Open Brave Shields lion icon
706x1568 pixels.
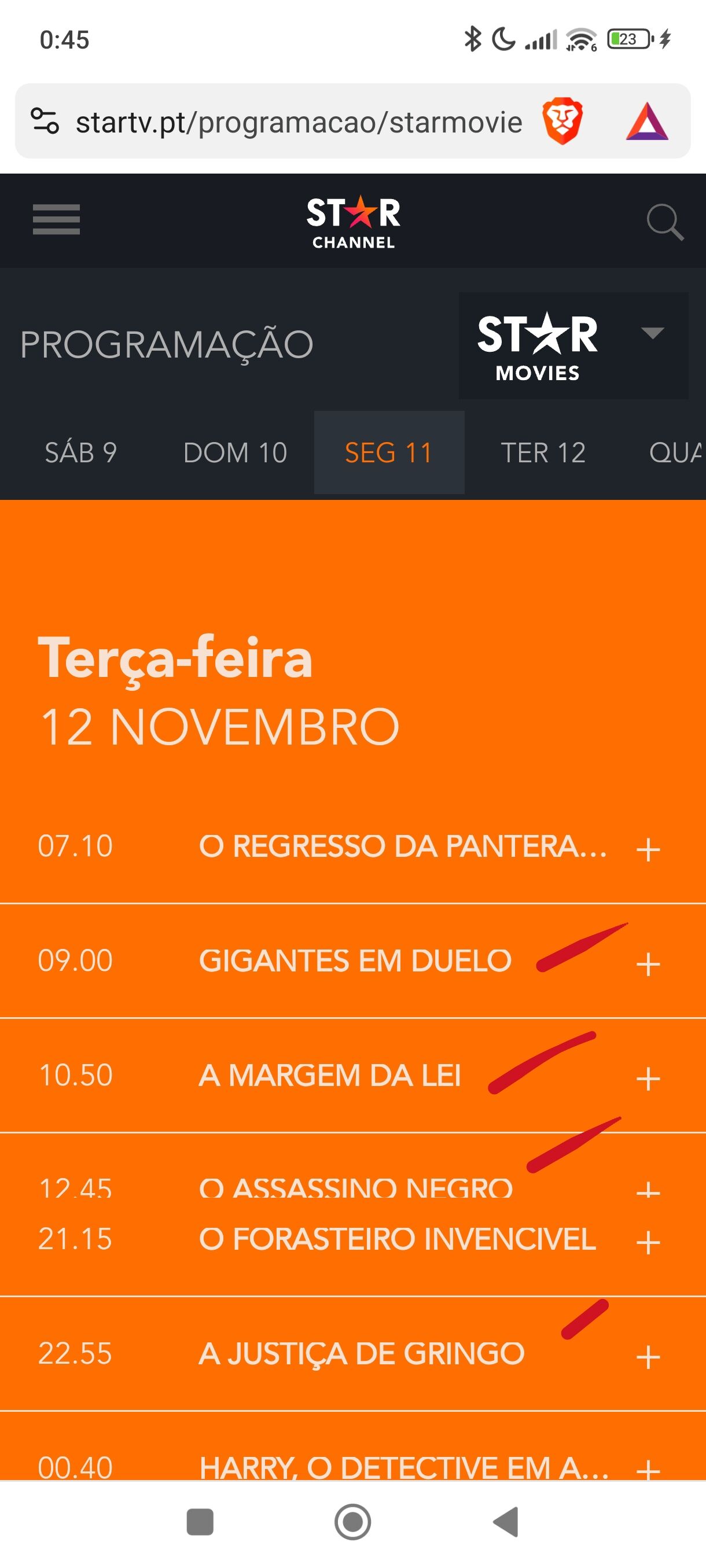562,120
